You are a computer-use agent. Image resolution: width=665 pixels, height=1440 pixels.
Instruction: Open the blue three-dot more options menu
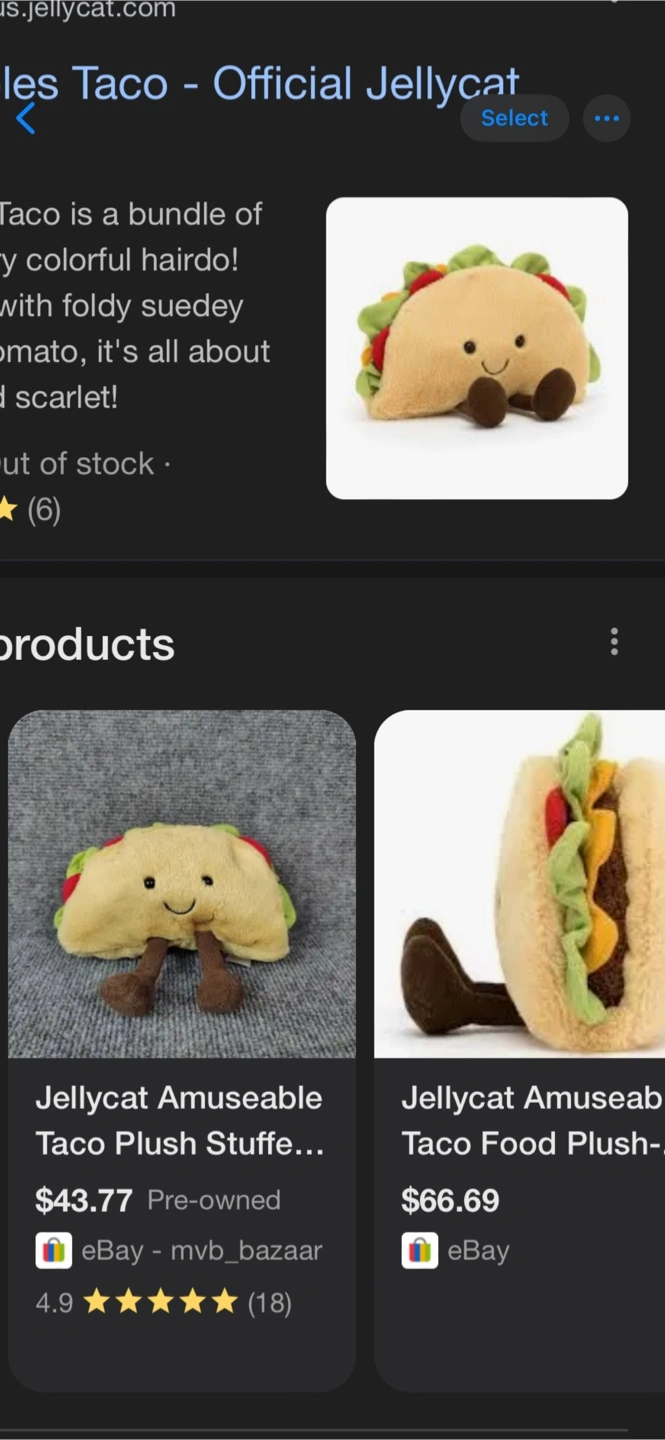[606, 118]
